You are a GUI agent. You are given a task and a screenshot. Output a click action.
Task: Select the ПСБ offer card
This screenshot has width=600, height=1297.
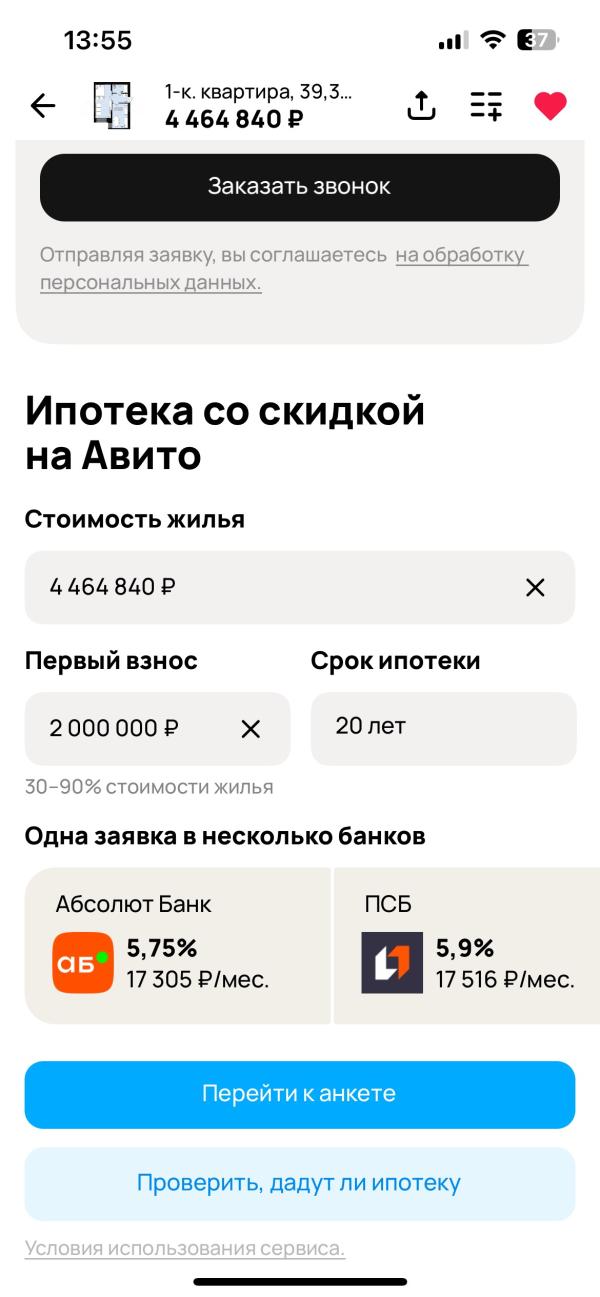pos(466,945)
